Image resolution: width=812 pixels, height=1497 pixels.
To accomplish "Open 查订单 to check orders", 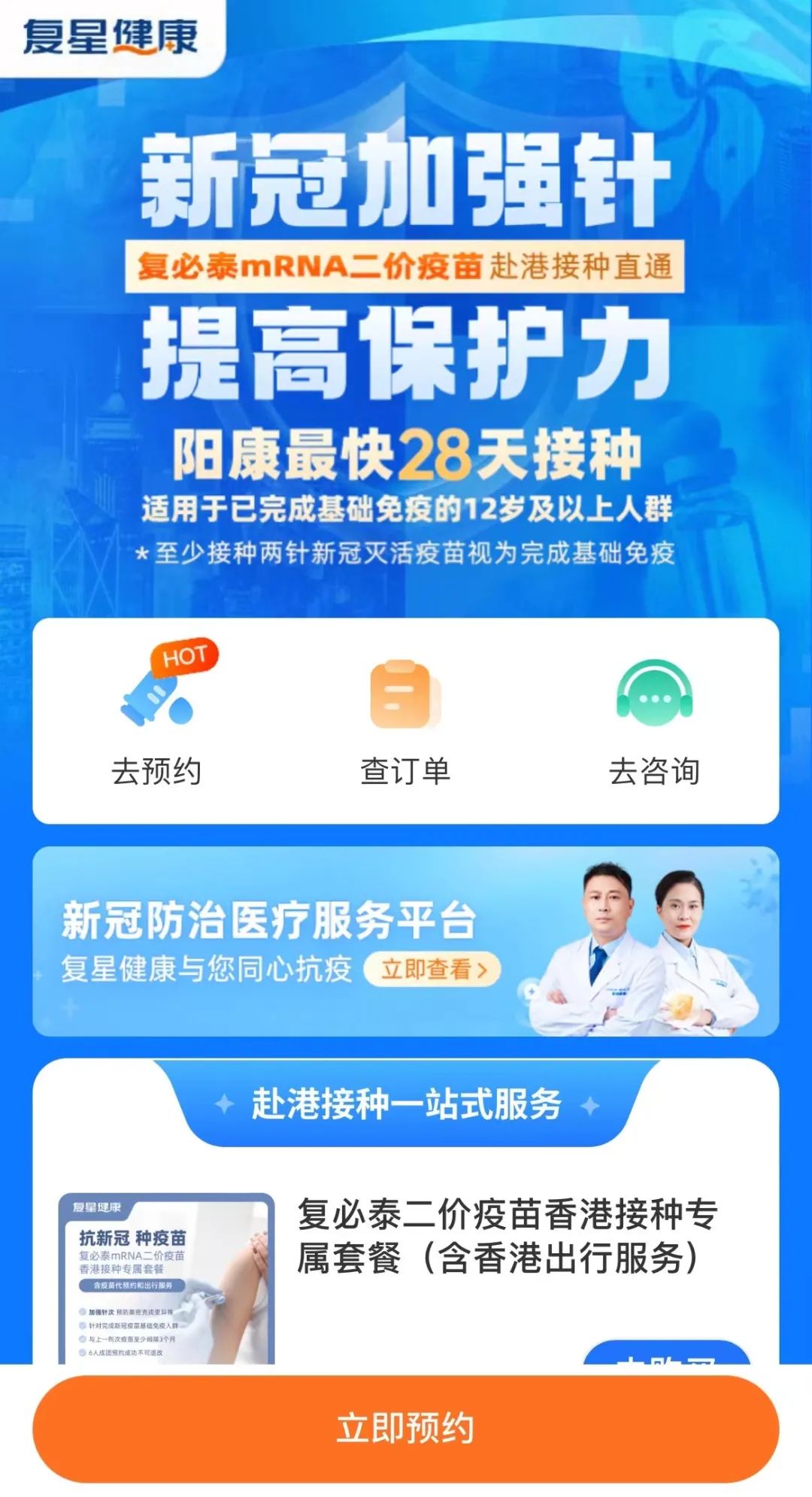I will pyautogui.click(x=405, y=718).
